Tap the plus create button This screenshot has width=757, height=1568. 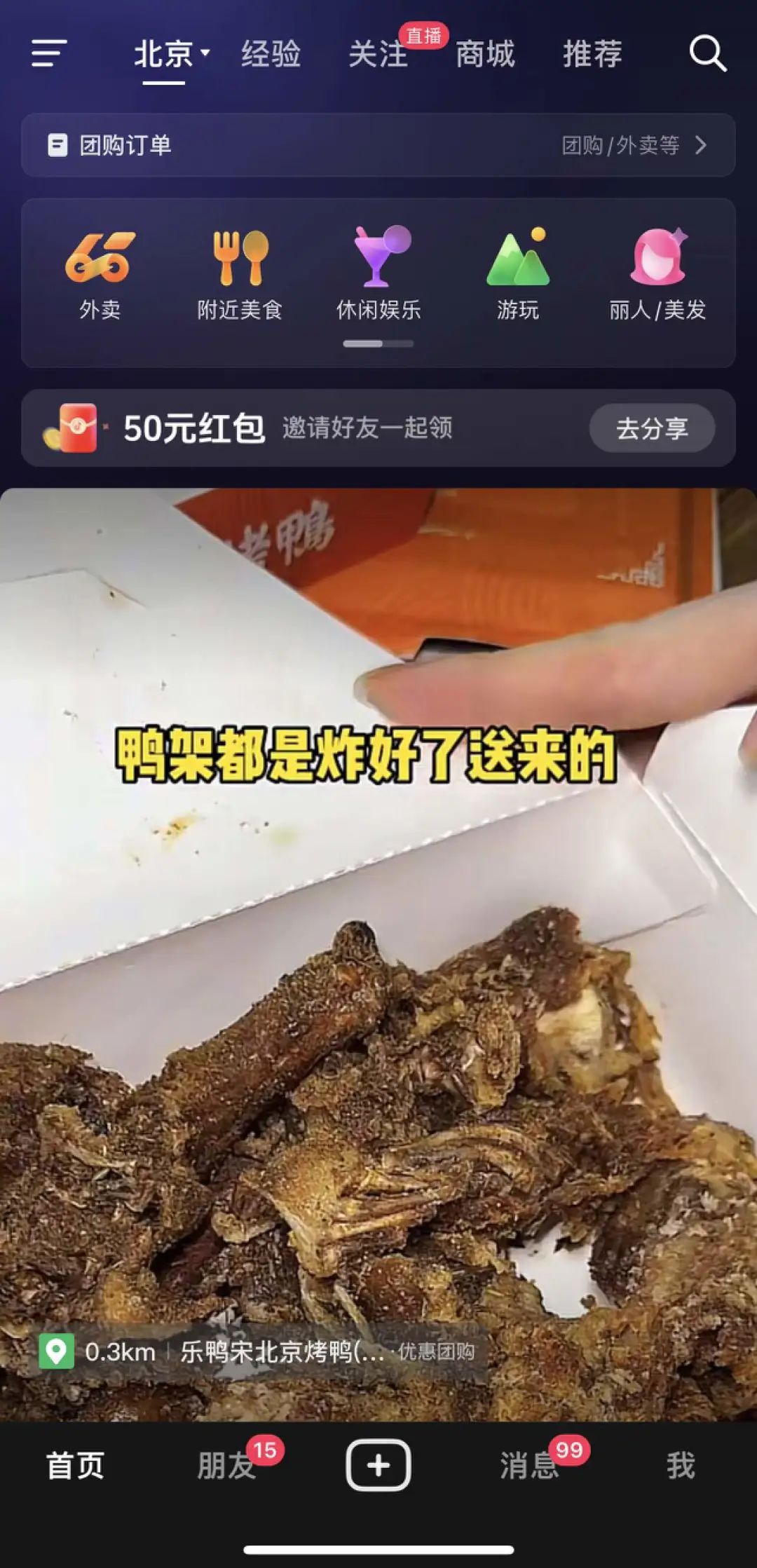pyautogui.click(x=378, y=1465)
